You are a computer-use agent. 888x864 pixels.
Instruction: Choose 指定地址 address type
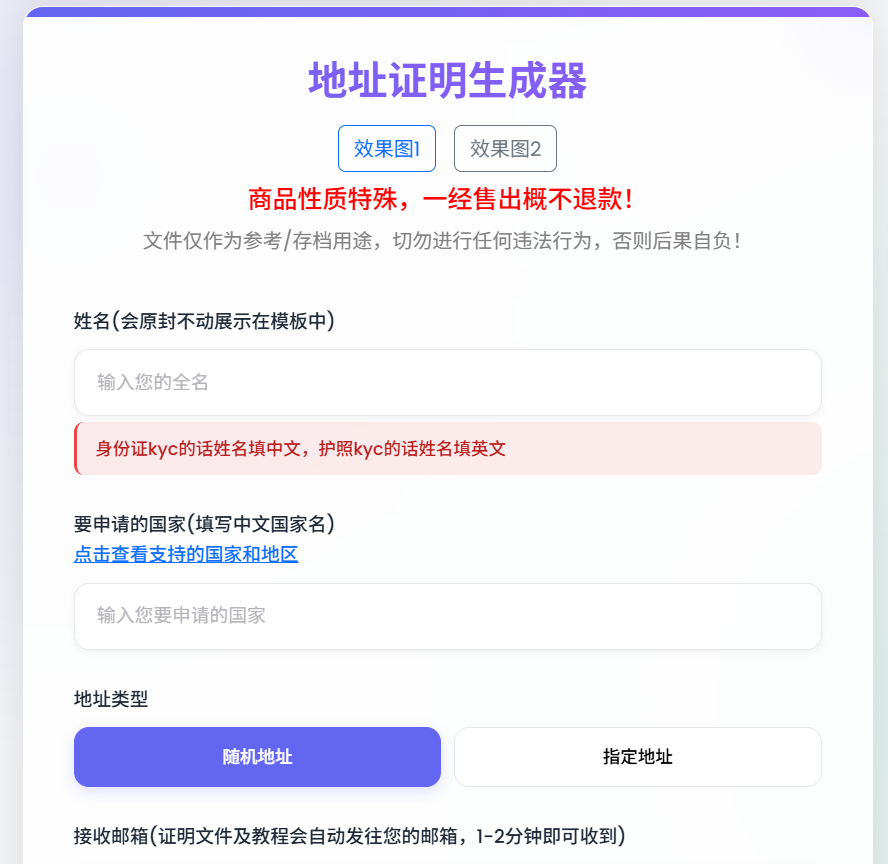637,757
